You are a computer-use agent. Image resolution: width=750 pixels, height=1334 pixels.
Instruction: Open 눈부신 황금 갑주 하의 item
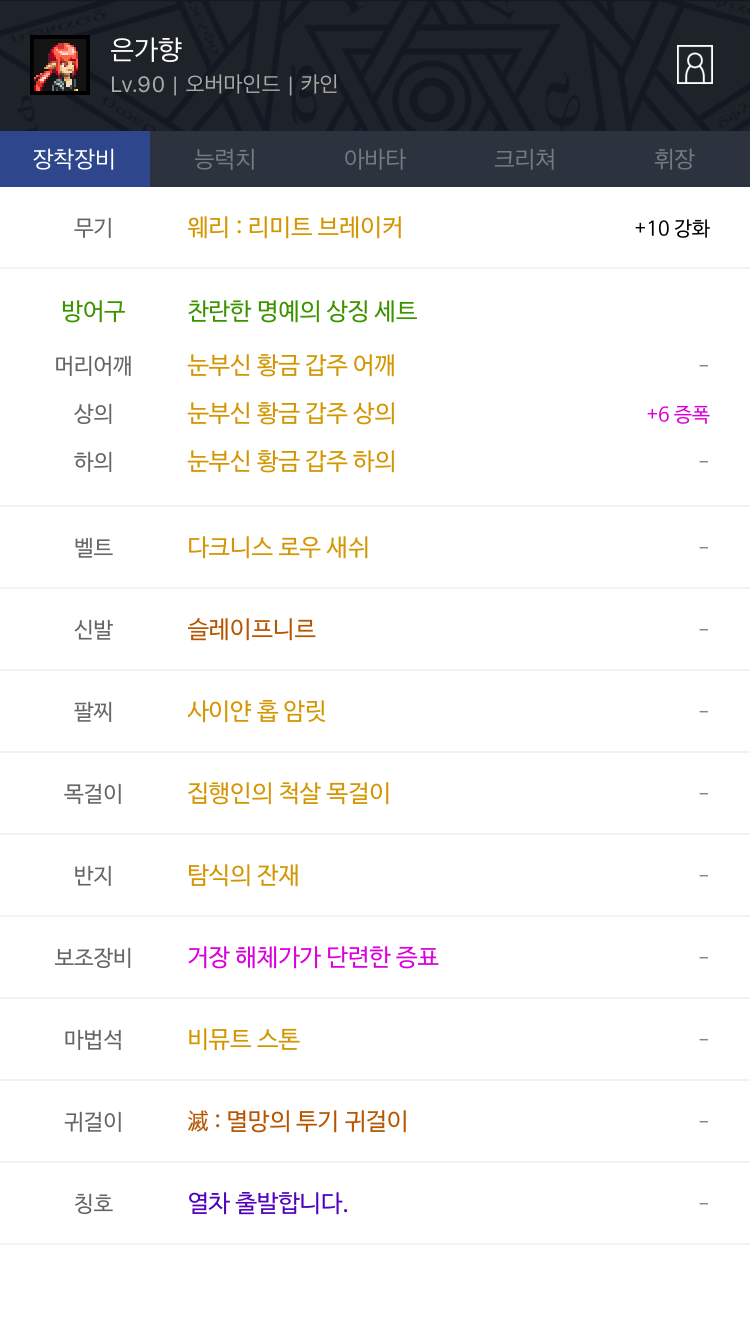coord(291,461)
